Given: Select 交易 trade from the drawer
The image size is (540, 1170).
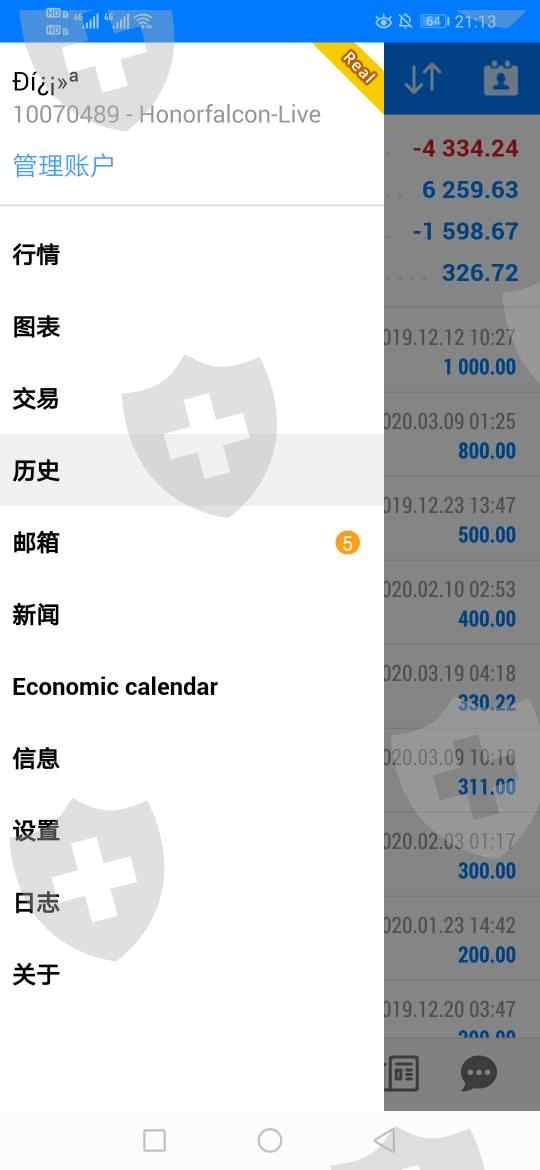Looking at the screenshot, I should 192,398.
